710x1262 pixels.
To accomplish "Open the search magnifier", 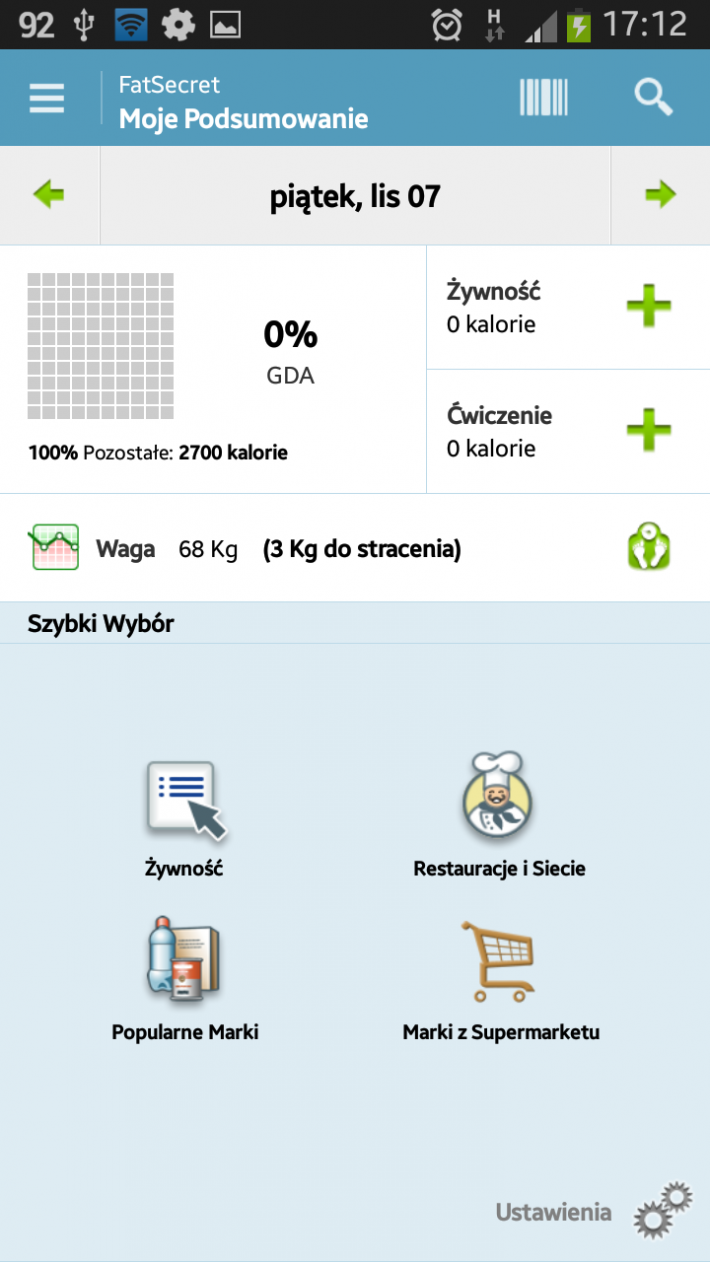I will pyautogui.click(x=653, y=98).
